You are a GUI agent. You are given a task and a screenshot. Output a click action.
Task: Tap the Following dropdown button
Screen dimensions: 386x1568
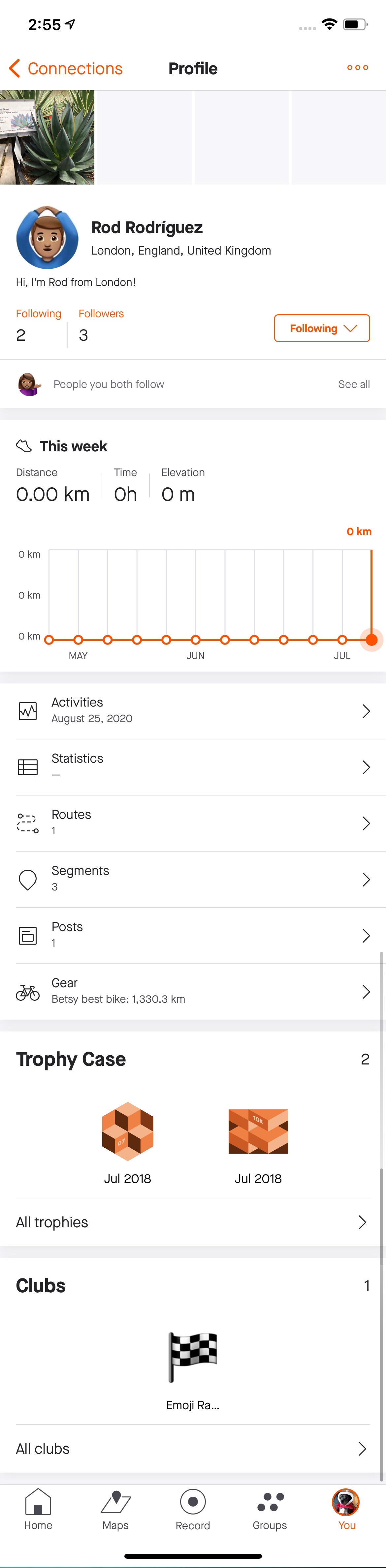click(322, 328)
